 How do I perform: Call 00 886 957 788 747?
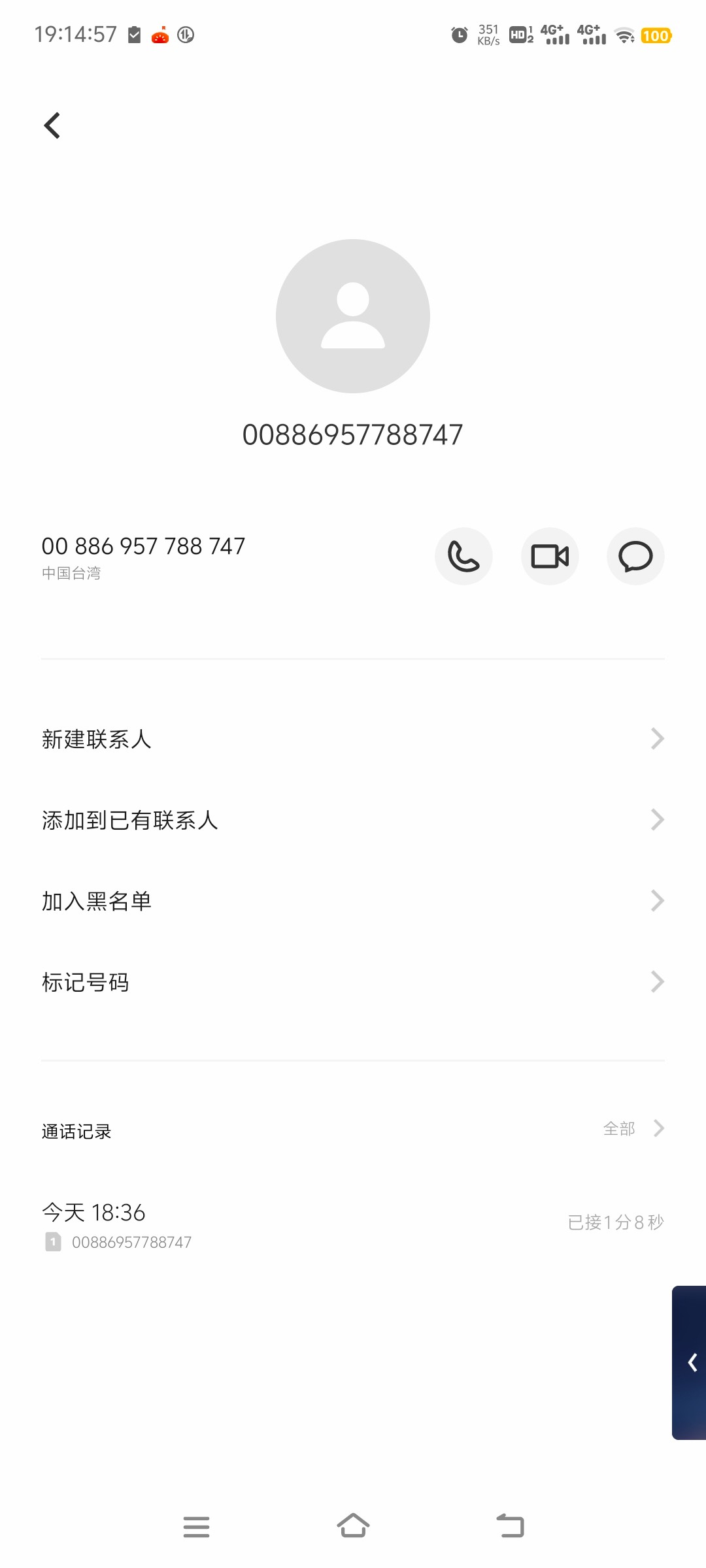tap(463, 557)
